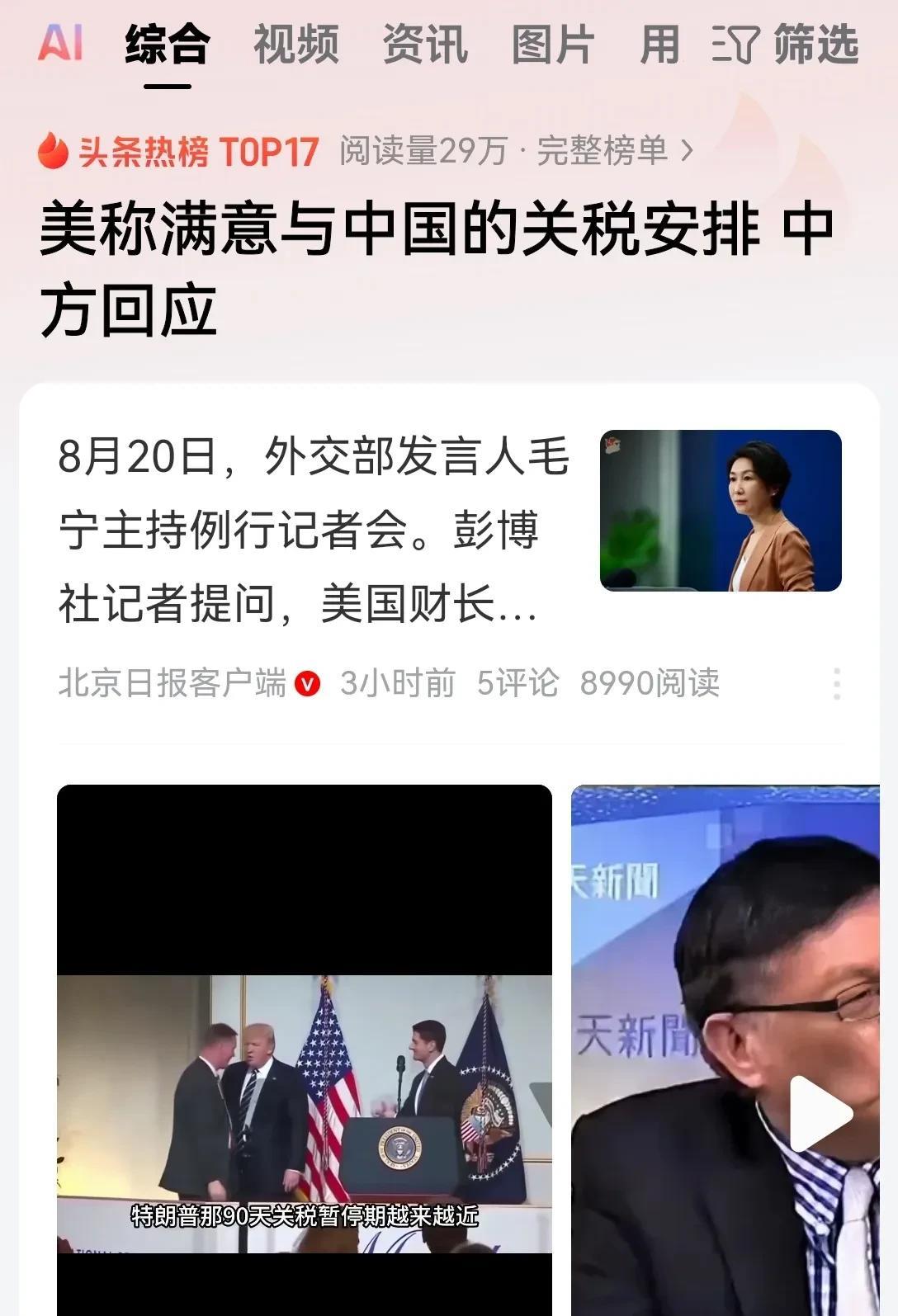Screen dimensions: 898x1316
Task: Open the overflow dots on 北京日报客户端 article
Action: coord(836,684)
